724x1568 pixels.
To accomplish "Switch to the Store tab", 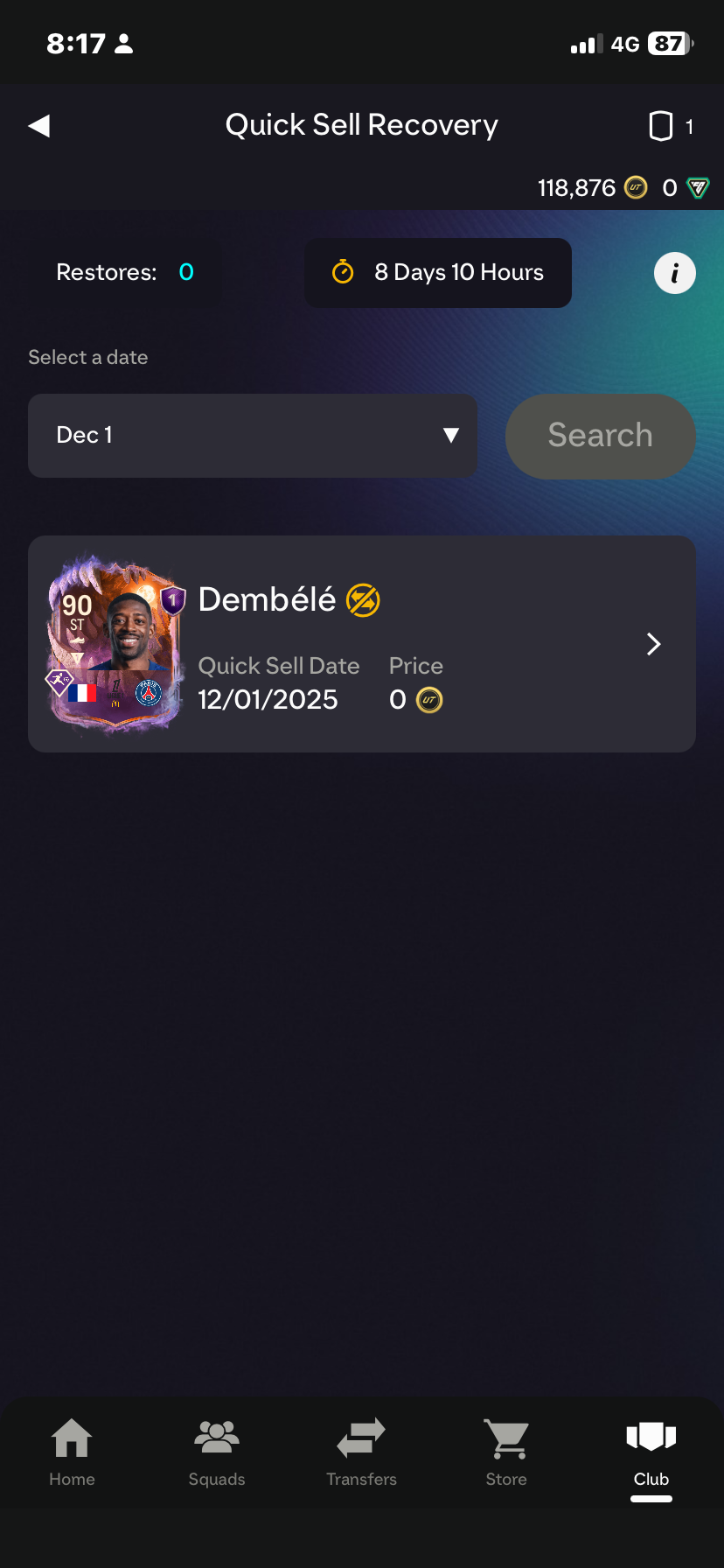I will (506, 1452).
